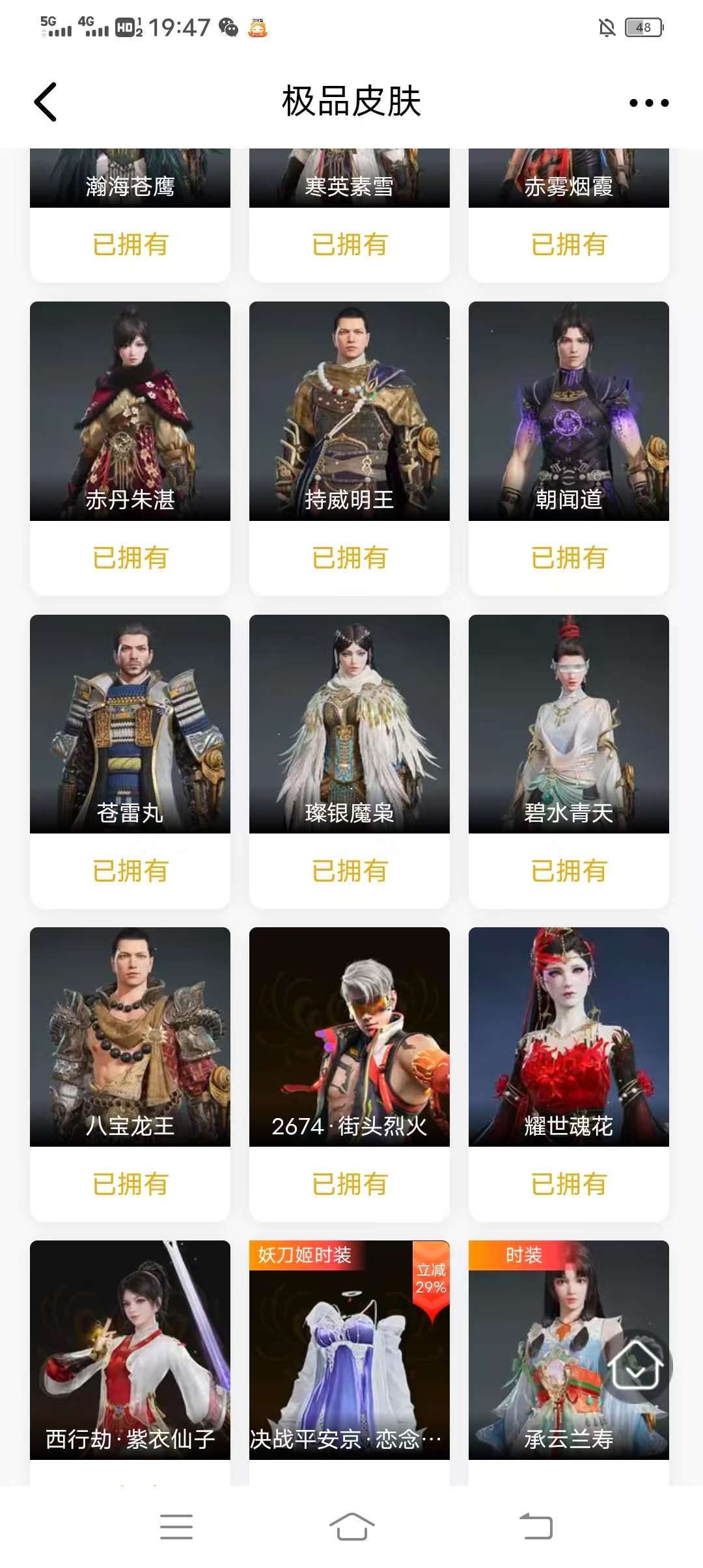Tap the floating house icon button

click(635, 1365)
